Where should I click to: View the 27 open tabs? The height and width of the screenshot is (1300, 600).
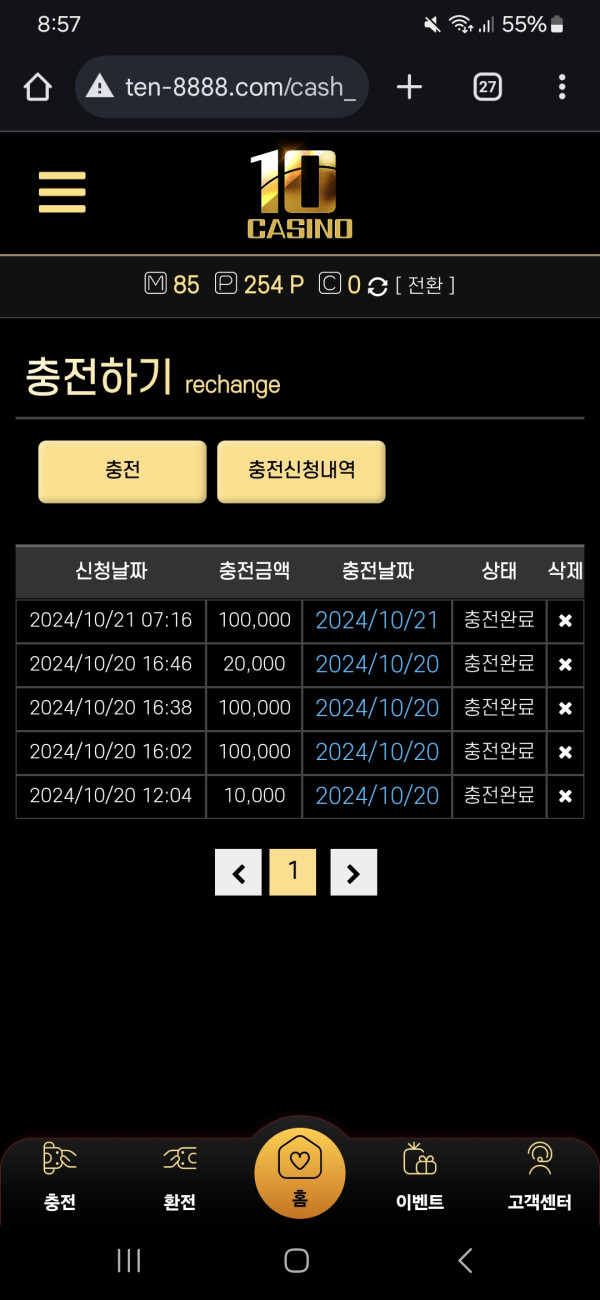coord(487,87)
